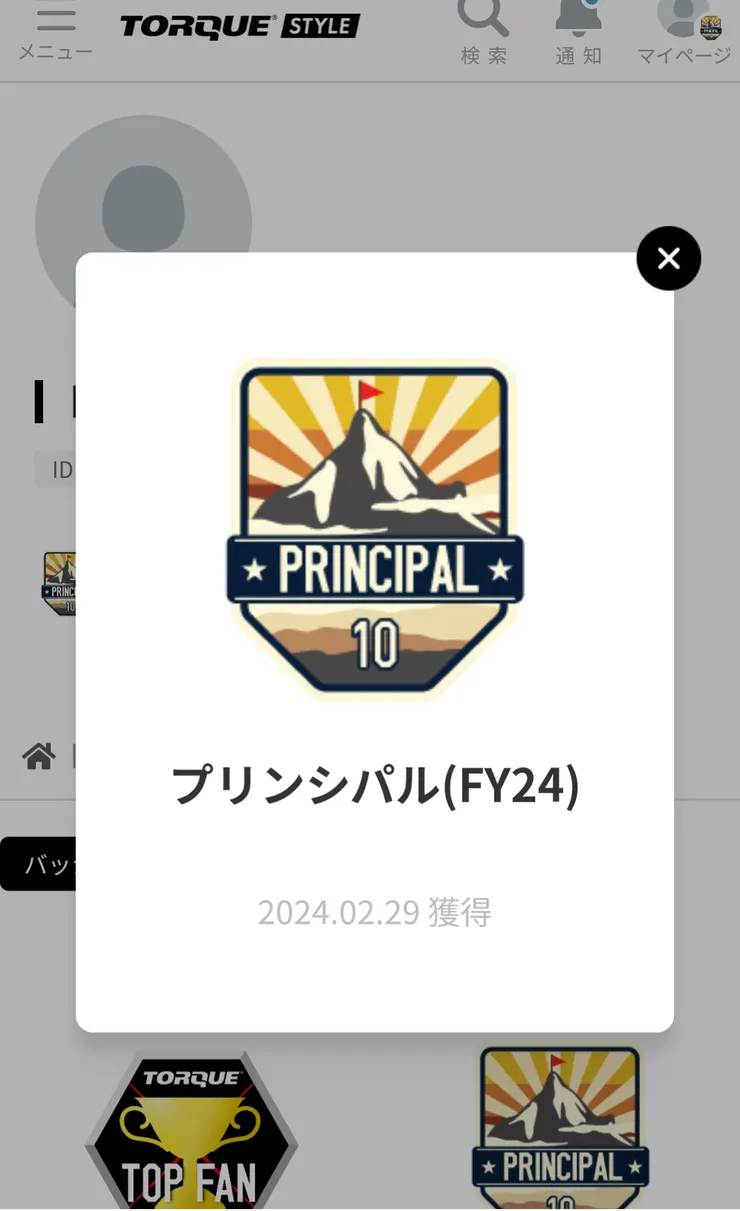Screen dimensions: 740x1211
Task: Tap the large PRINCIPAL 10 badge artwork
Action: coord(373,530)
